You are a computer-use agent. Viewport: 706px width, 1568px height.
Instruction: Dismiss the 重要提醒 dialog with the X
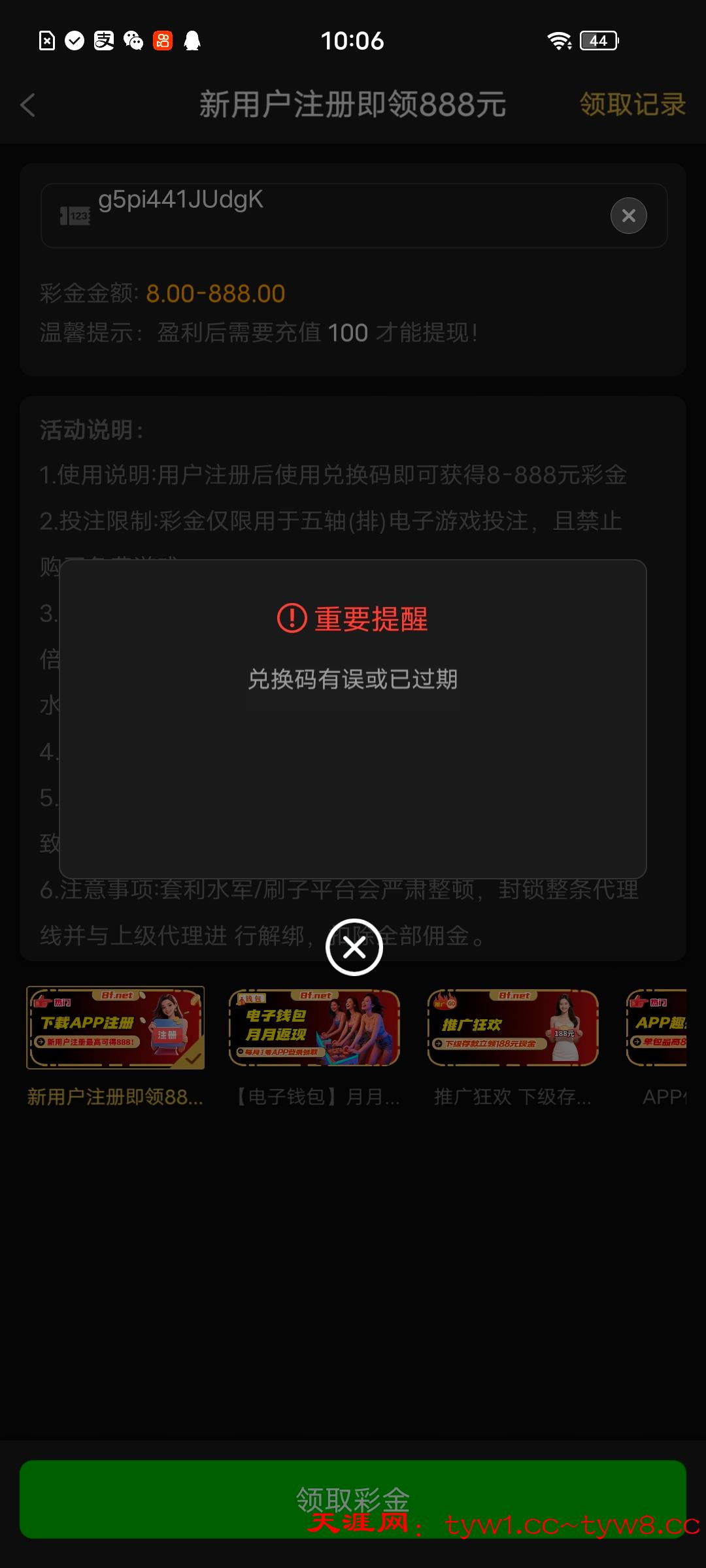(x=354, y=947)
